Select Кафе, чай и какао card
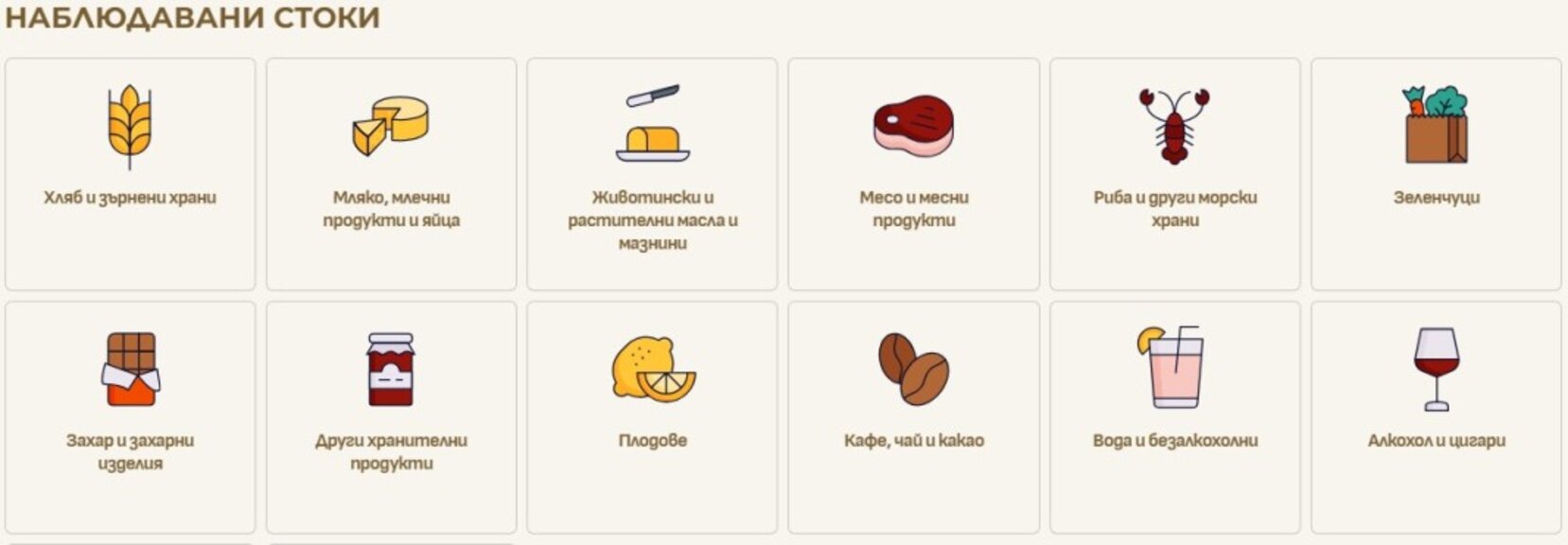Image resolution: width=1568 pixels, height=545 pixels. [914, 417]
